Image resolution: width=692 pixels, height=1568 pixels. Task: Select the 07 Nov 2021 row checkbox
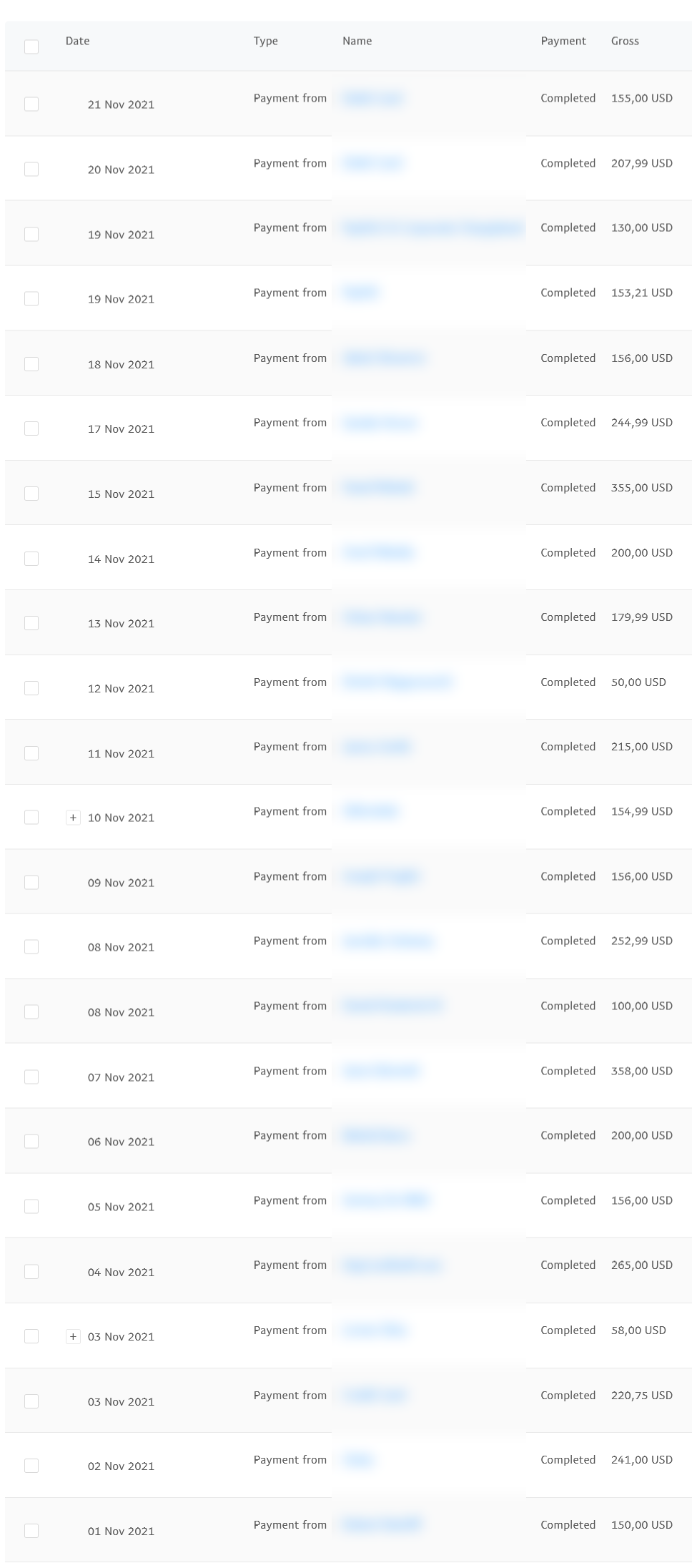31,1077
